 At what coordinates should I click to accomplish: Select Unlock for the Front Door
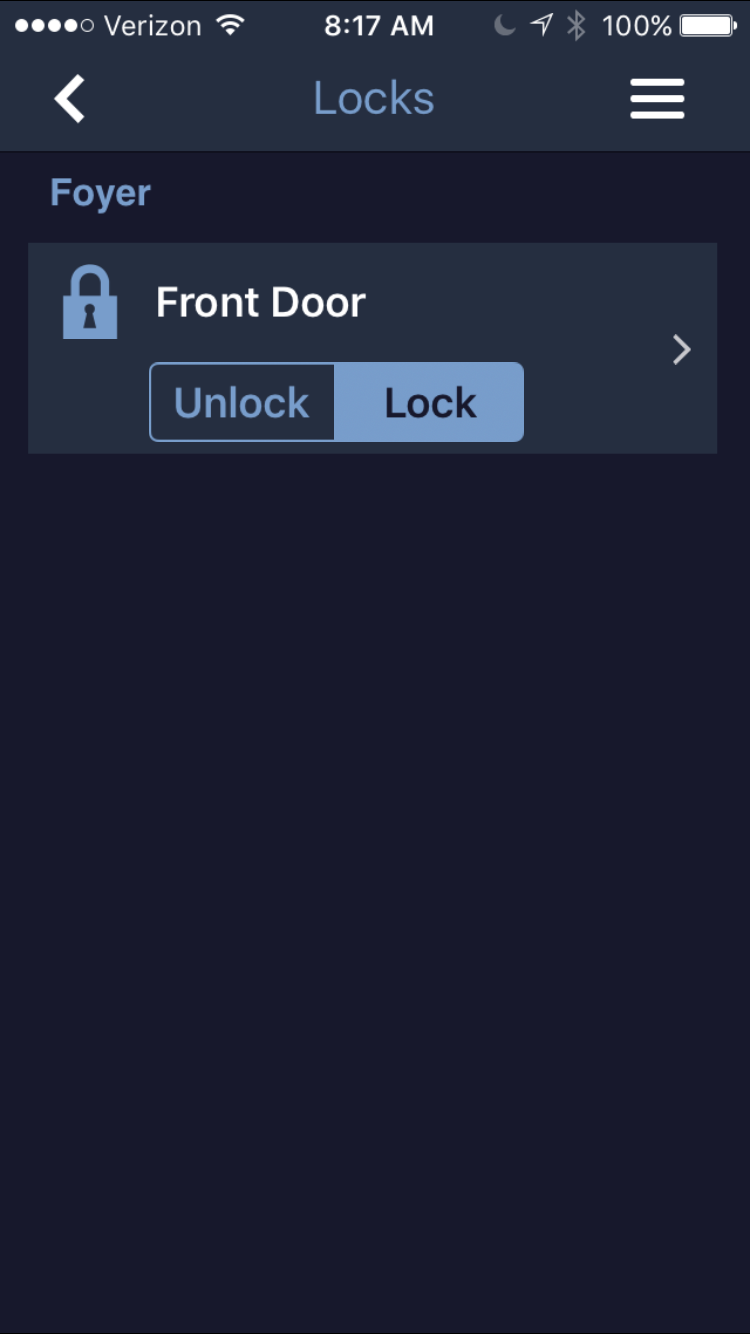[242, 402]
